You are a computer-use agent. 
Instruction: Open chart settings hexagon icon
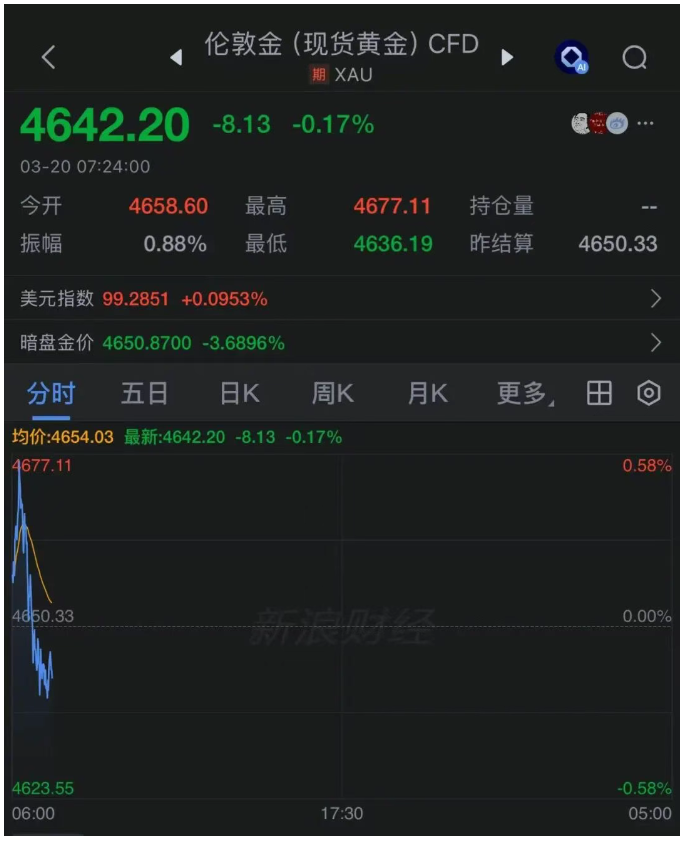649,394
